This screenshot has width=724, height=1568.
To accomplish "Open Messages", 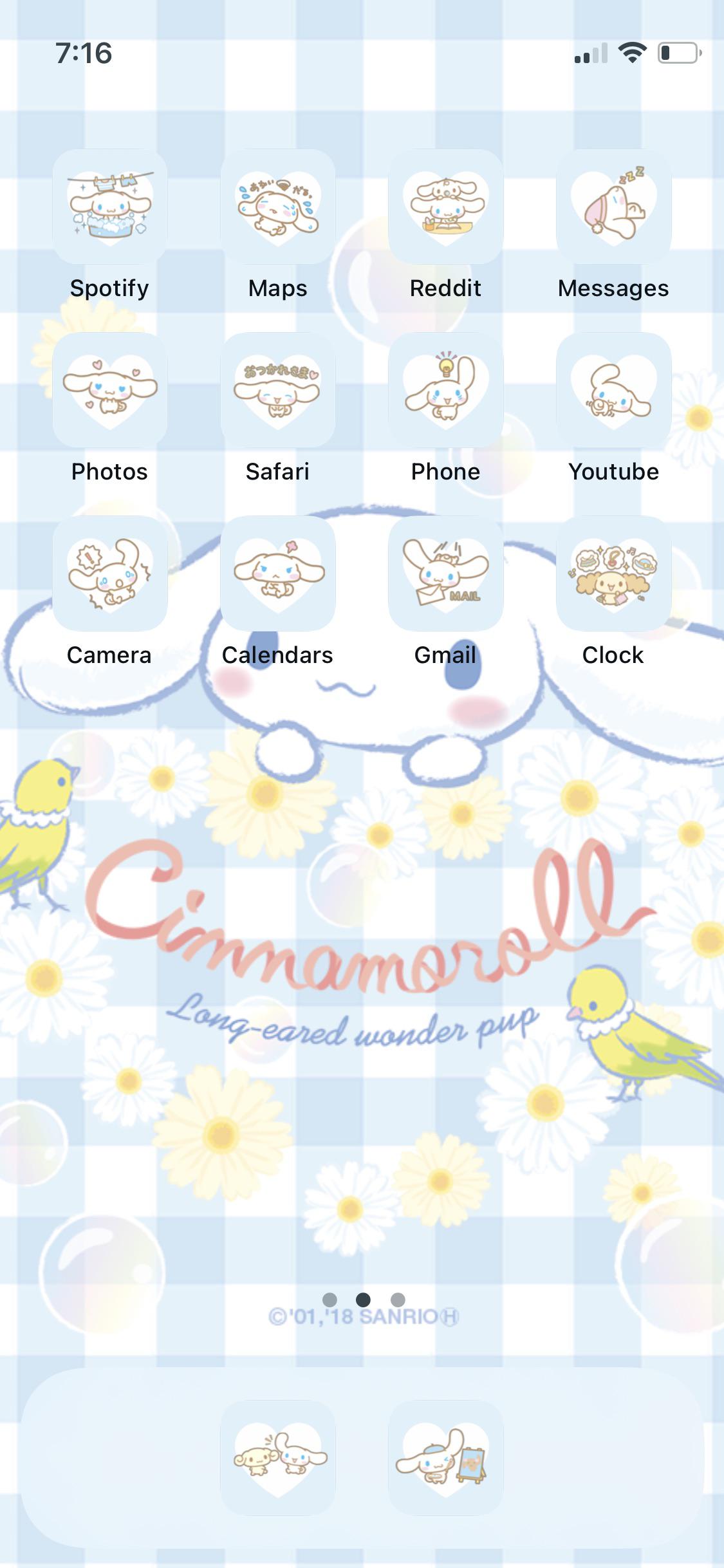I will click(x=613, y=207).
